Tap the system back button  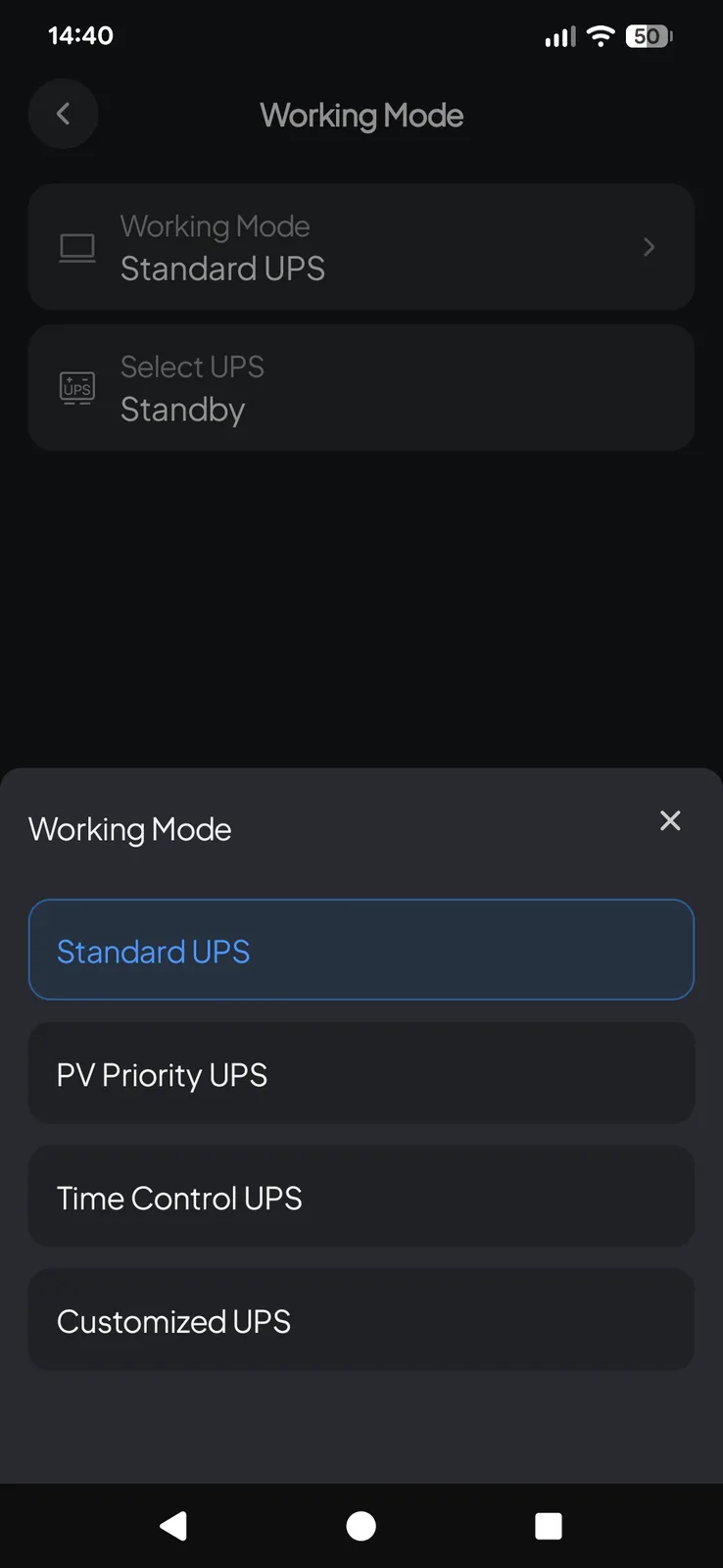173,1526
